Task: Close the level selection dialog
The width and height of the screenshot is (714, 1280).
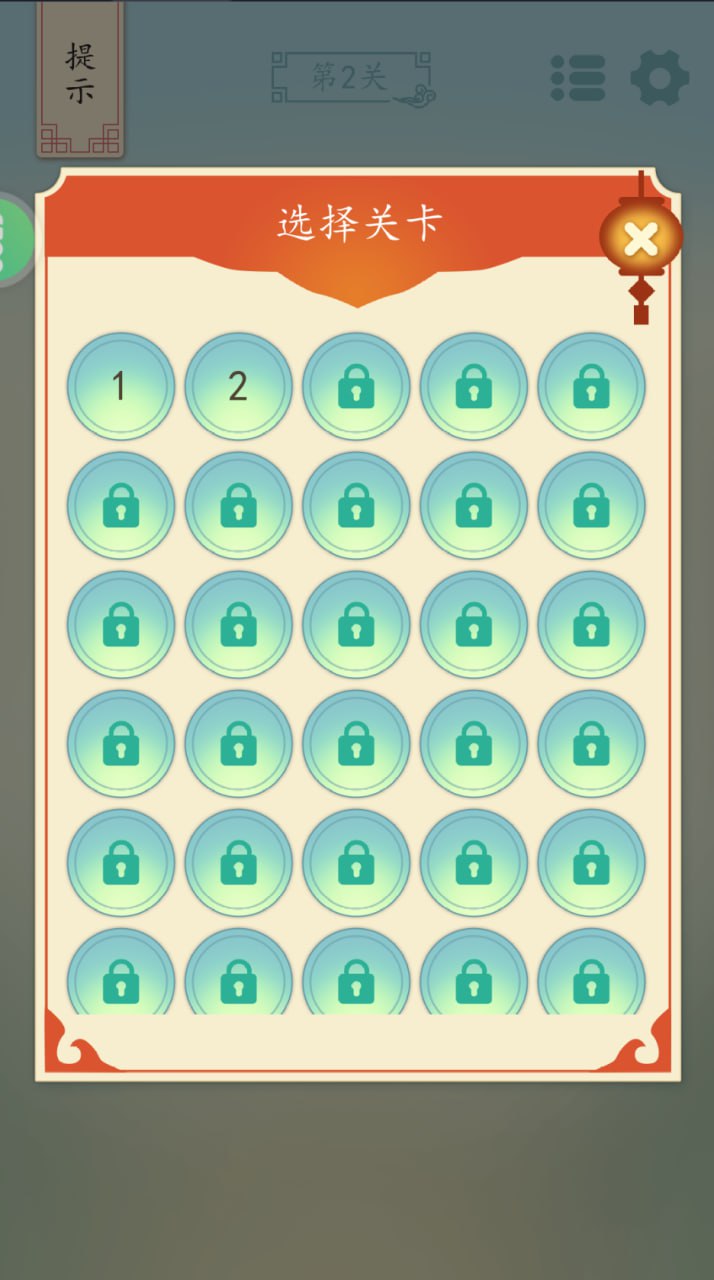Action: pyautogui.click(x=641, y=239)
